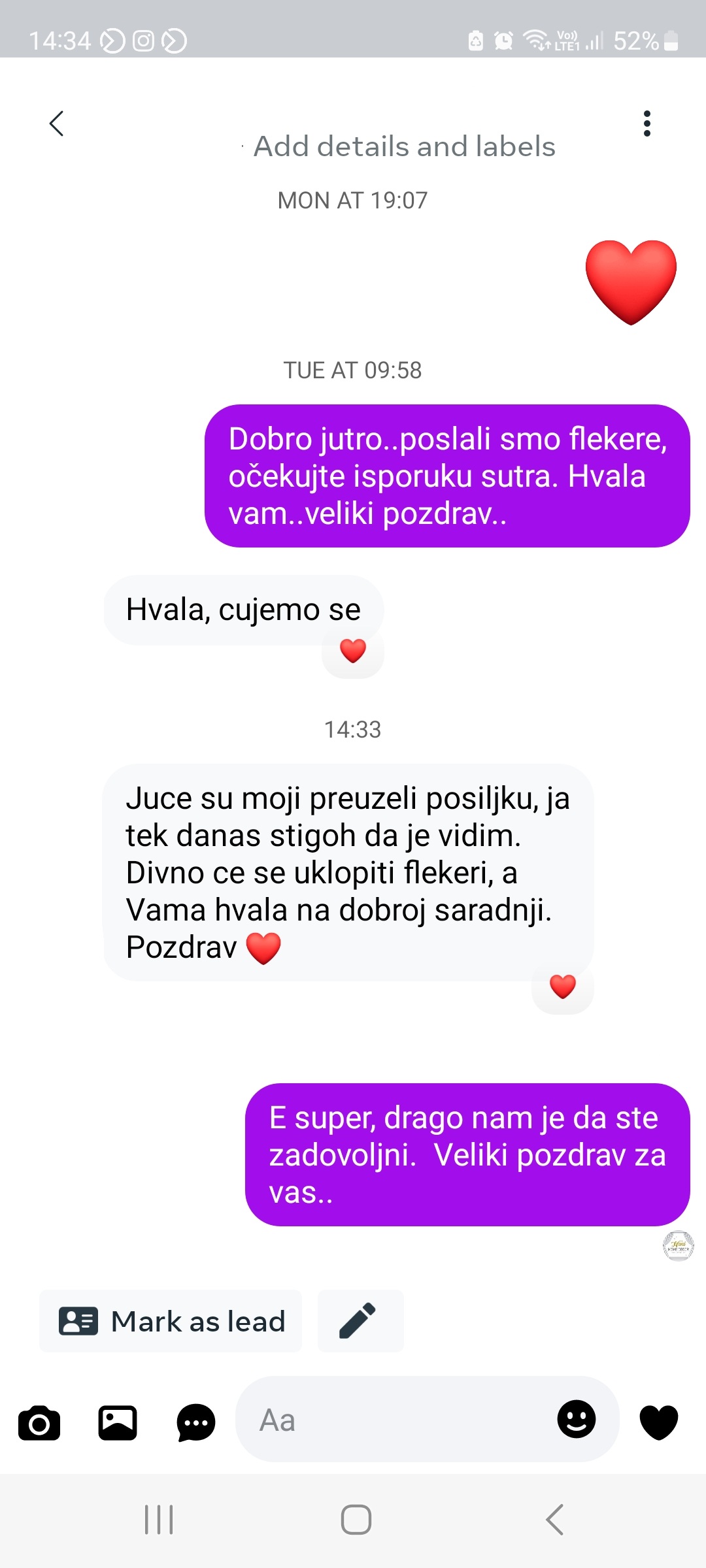Open the camera to take a photo
Image resolution: width=706 pixels, height=1568 pixels.
(x=39, y=1422)
